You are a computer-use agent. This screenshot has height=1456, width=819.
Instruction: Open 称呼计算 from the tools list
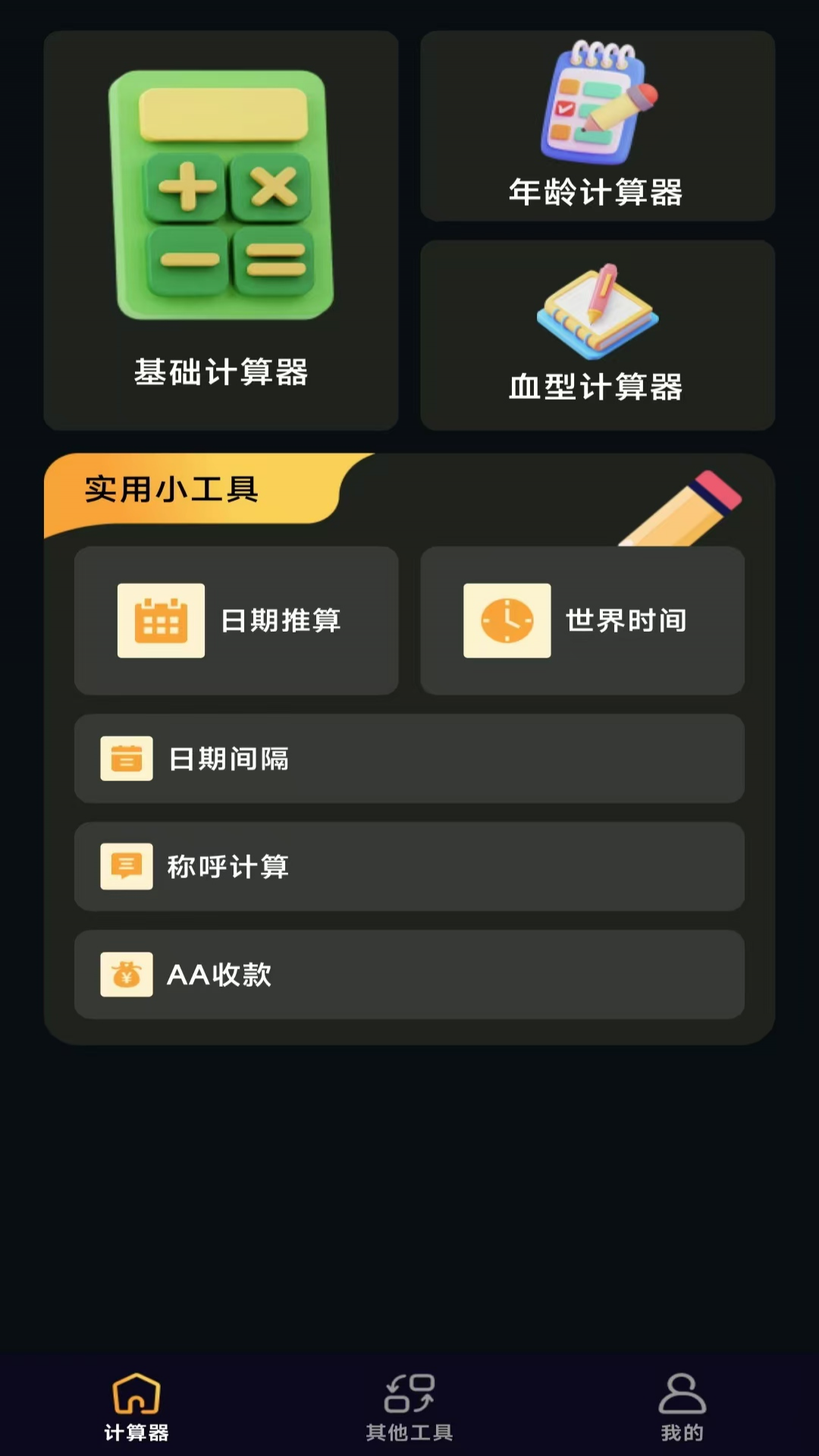[409, 867]
